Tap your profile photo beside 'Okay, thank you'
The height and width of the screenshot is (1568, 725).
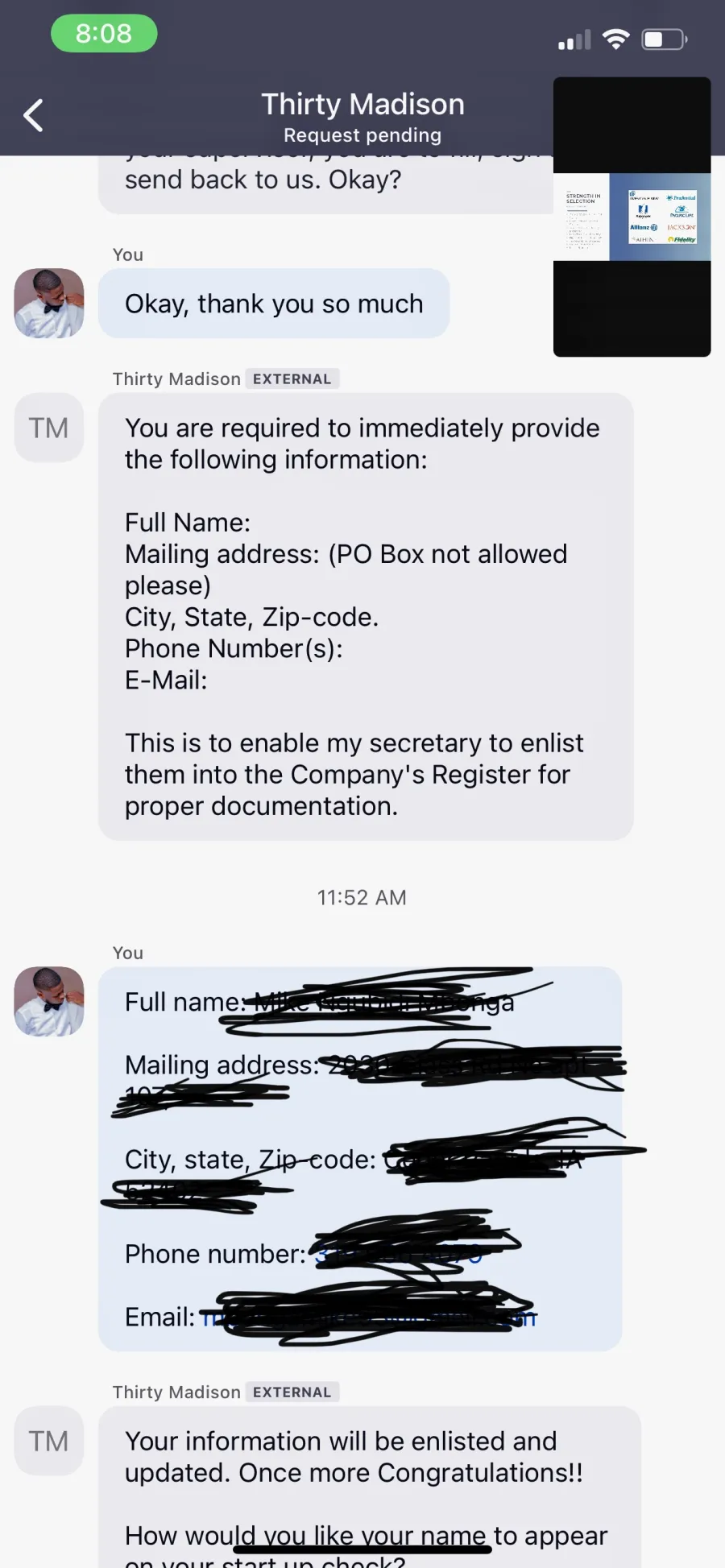click(x=49, y=303)
